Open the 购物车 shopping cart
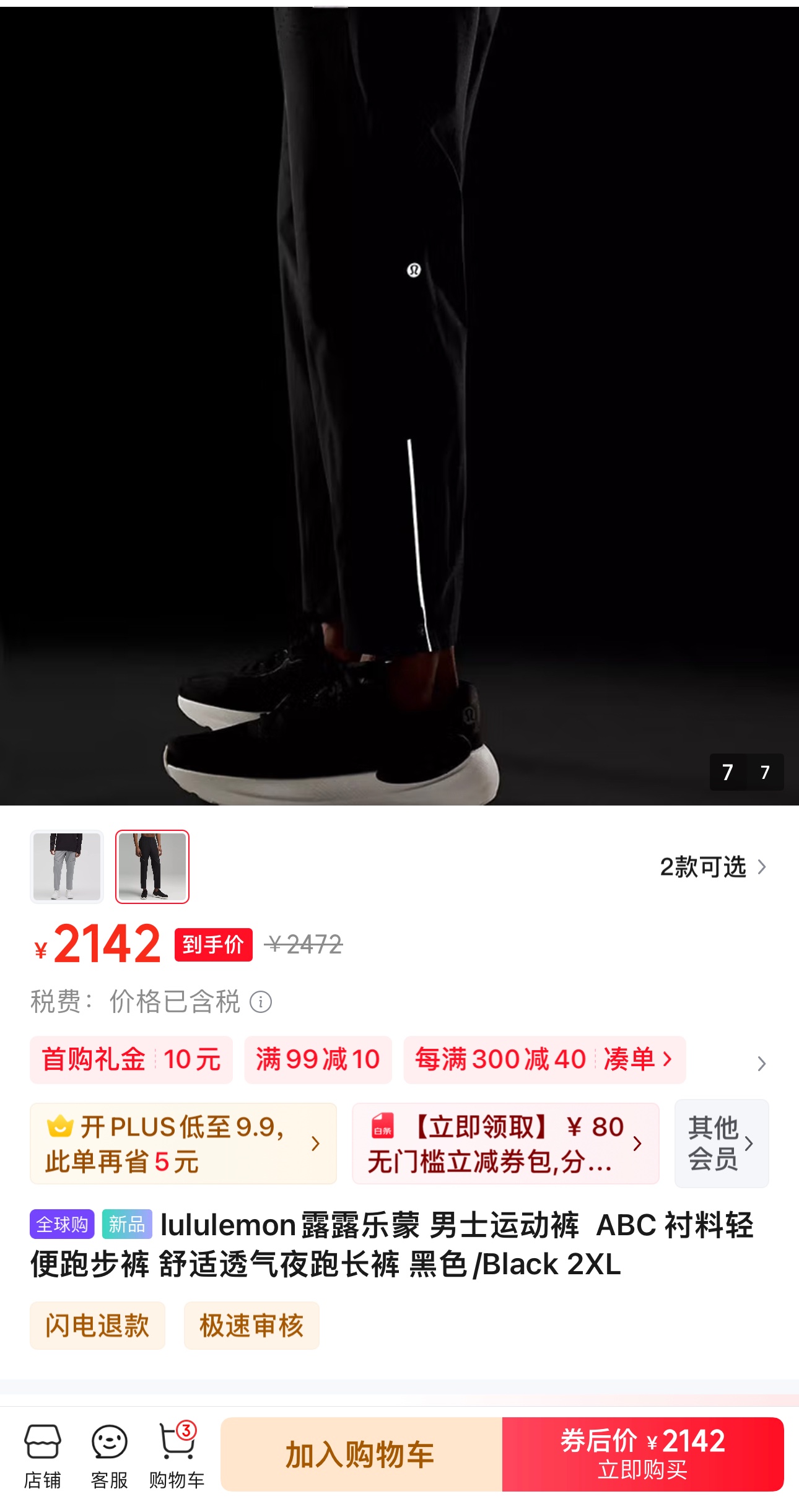This screenshot has width=799, height=1512. click(x=177, y=1455)
